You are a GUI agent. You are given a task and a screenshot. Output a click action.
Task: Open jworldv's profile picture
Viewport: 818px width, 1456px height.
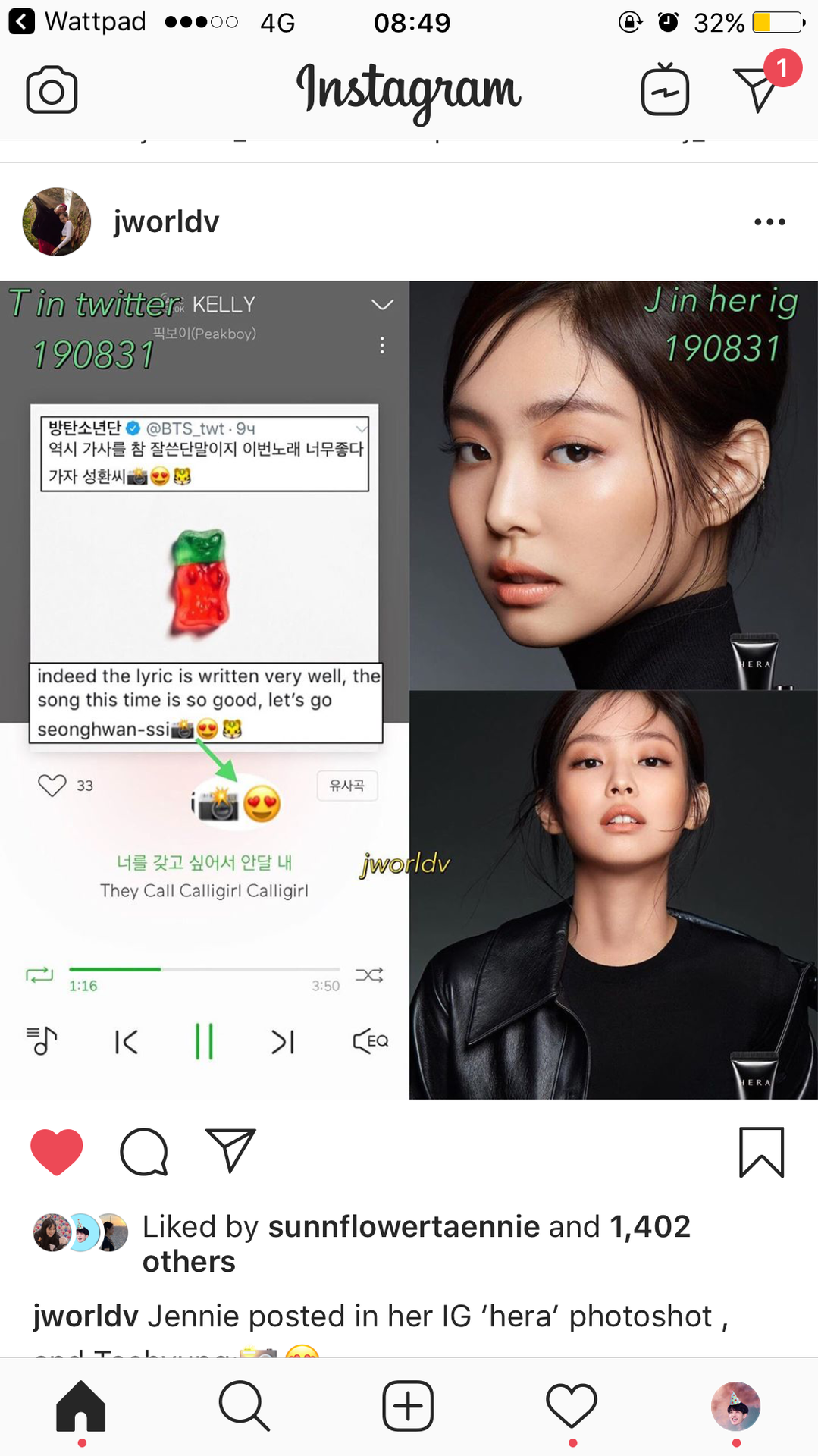tap(57, 221)
